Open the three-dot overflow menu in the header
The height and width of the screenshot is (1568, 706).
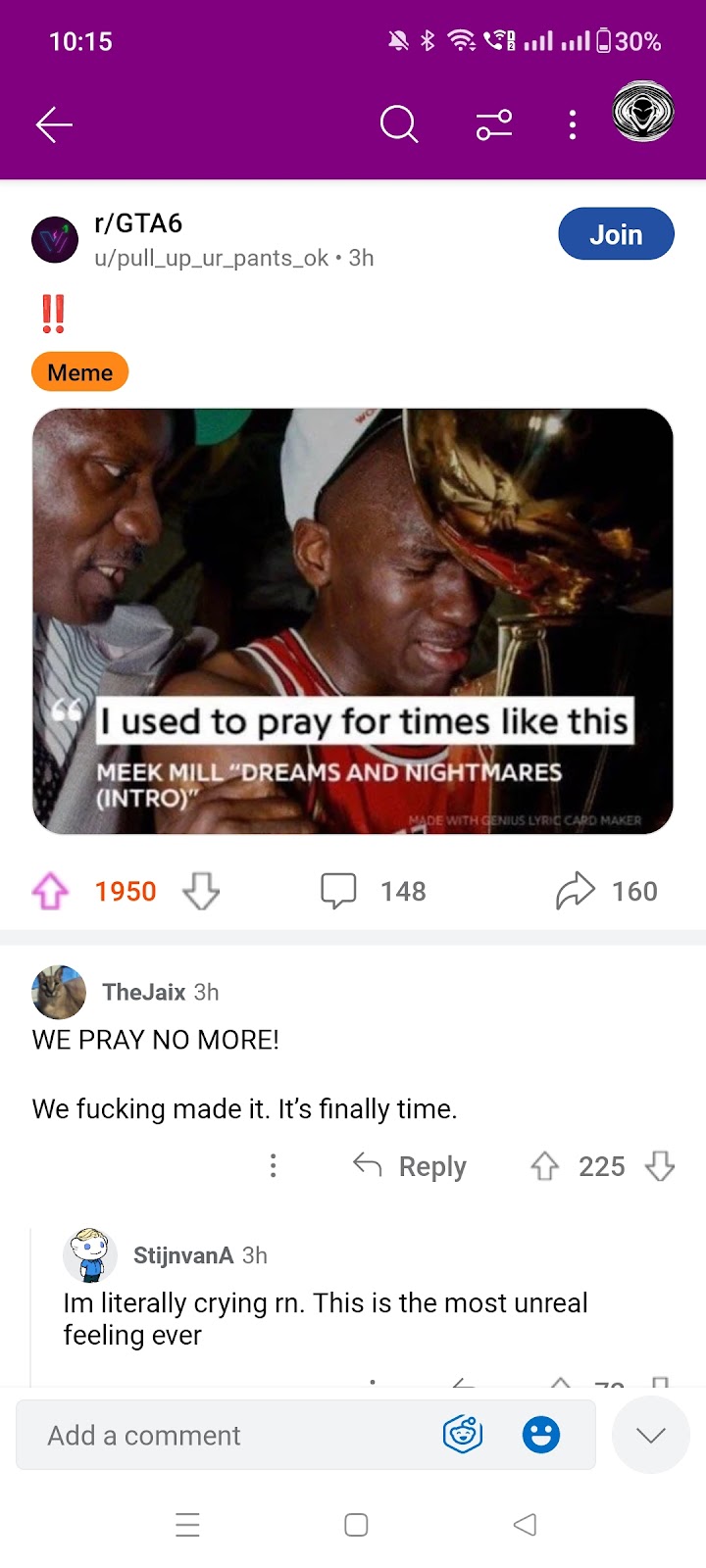click(573, 124)
